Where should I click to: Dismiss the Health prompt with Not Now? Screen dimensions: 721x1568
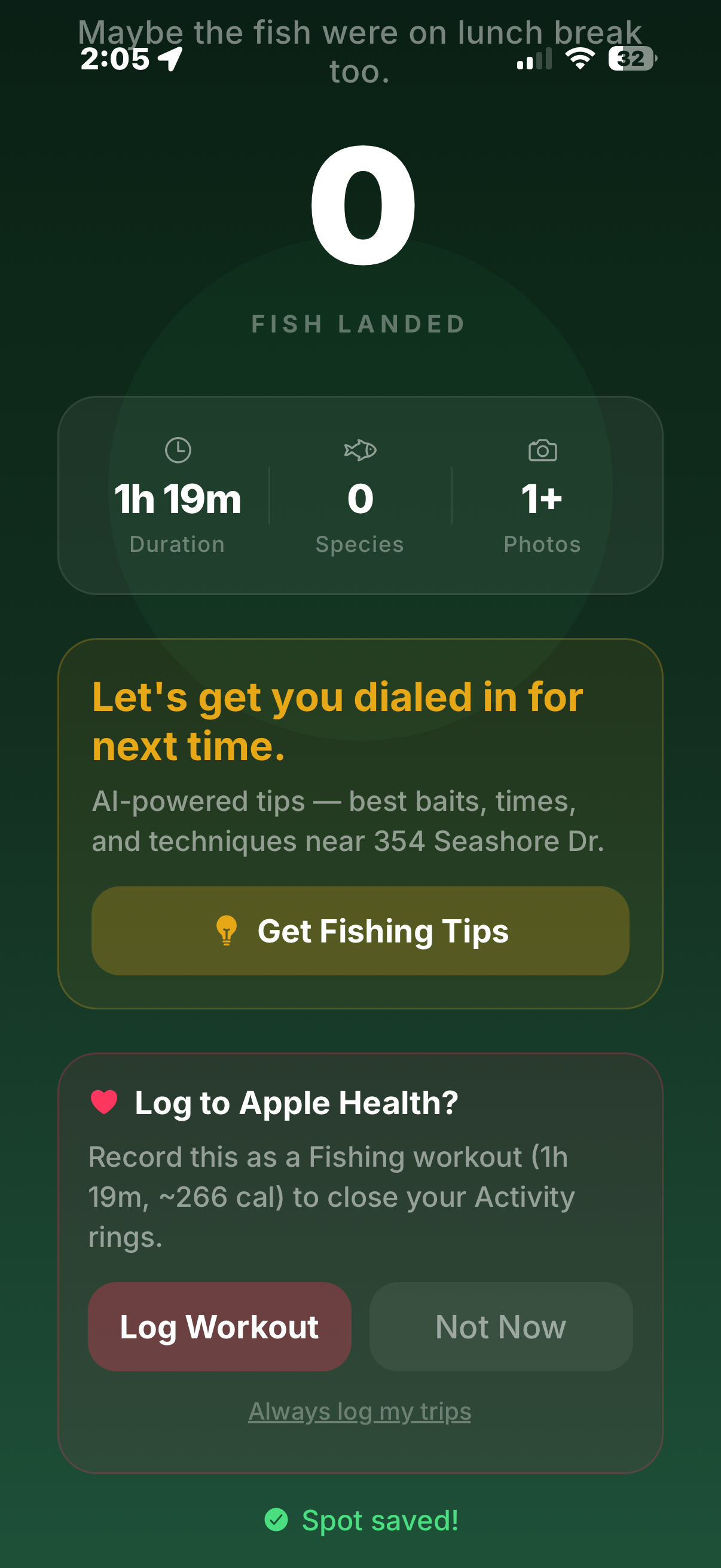pos(502,1327)
